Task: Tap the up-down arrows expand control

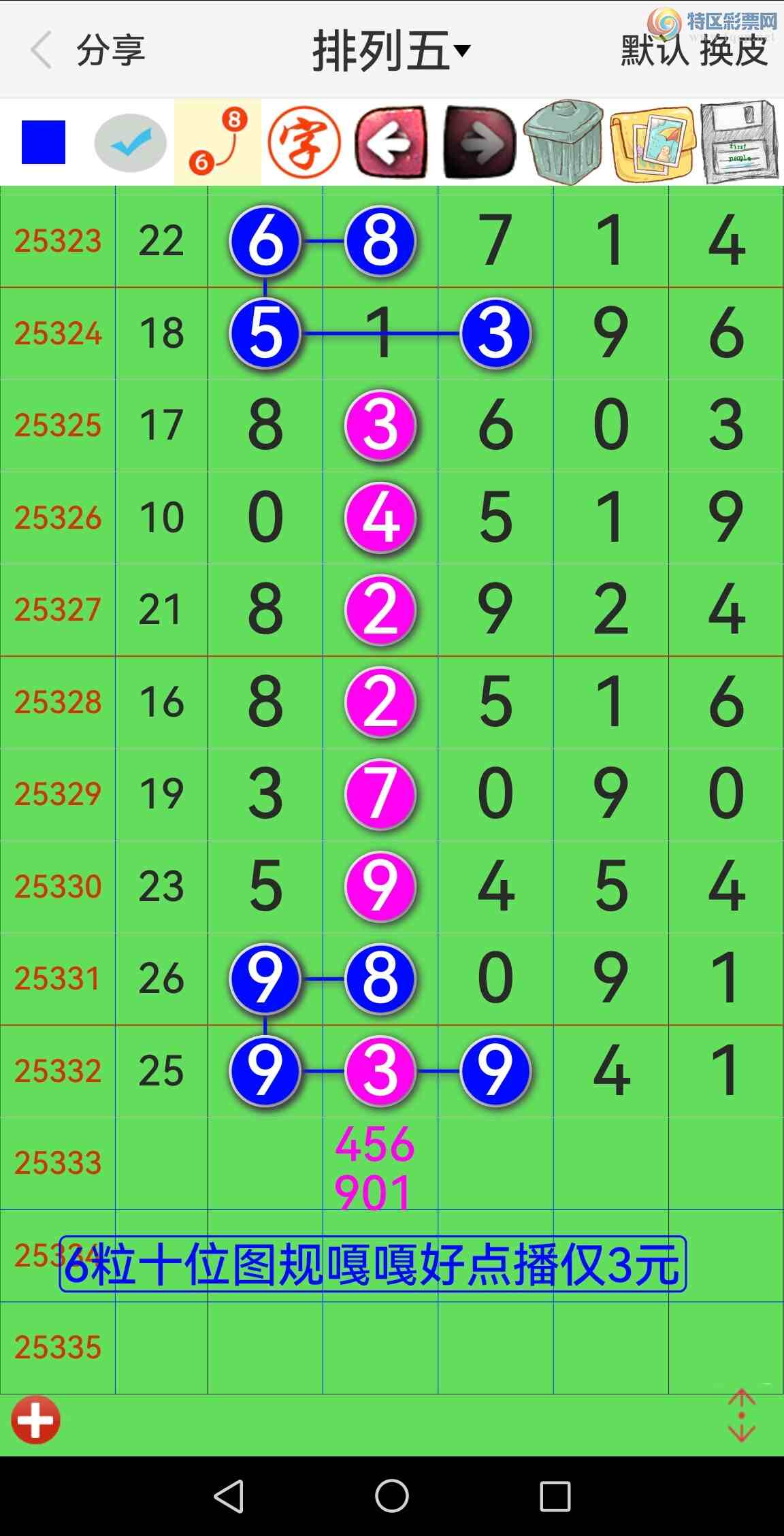Action: point(741,1416)
